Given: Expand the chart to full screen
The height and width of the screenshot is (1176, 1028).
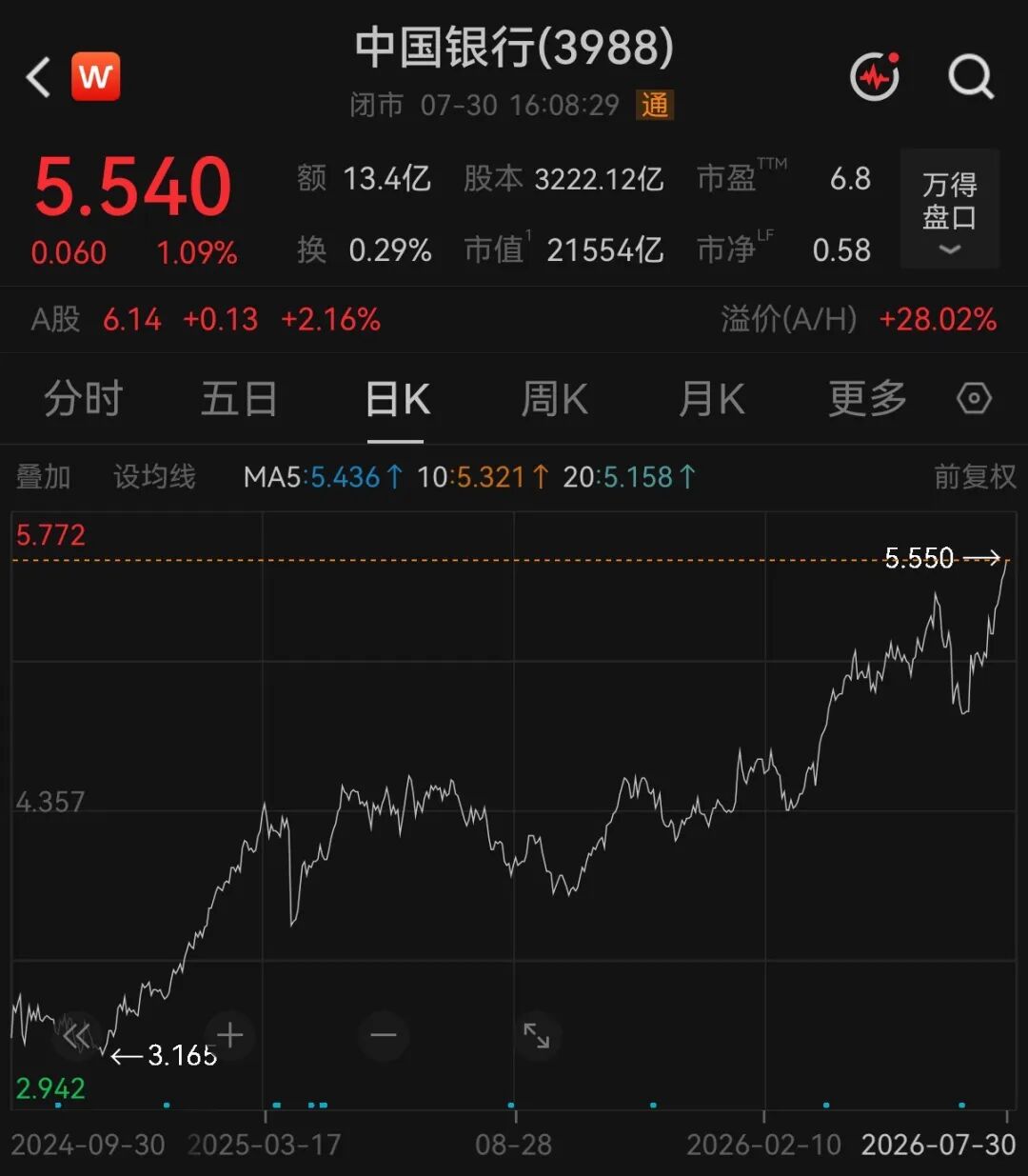Looking at the screenshot, I should (537, 1036).
